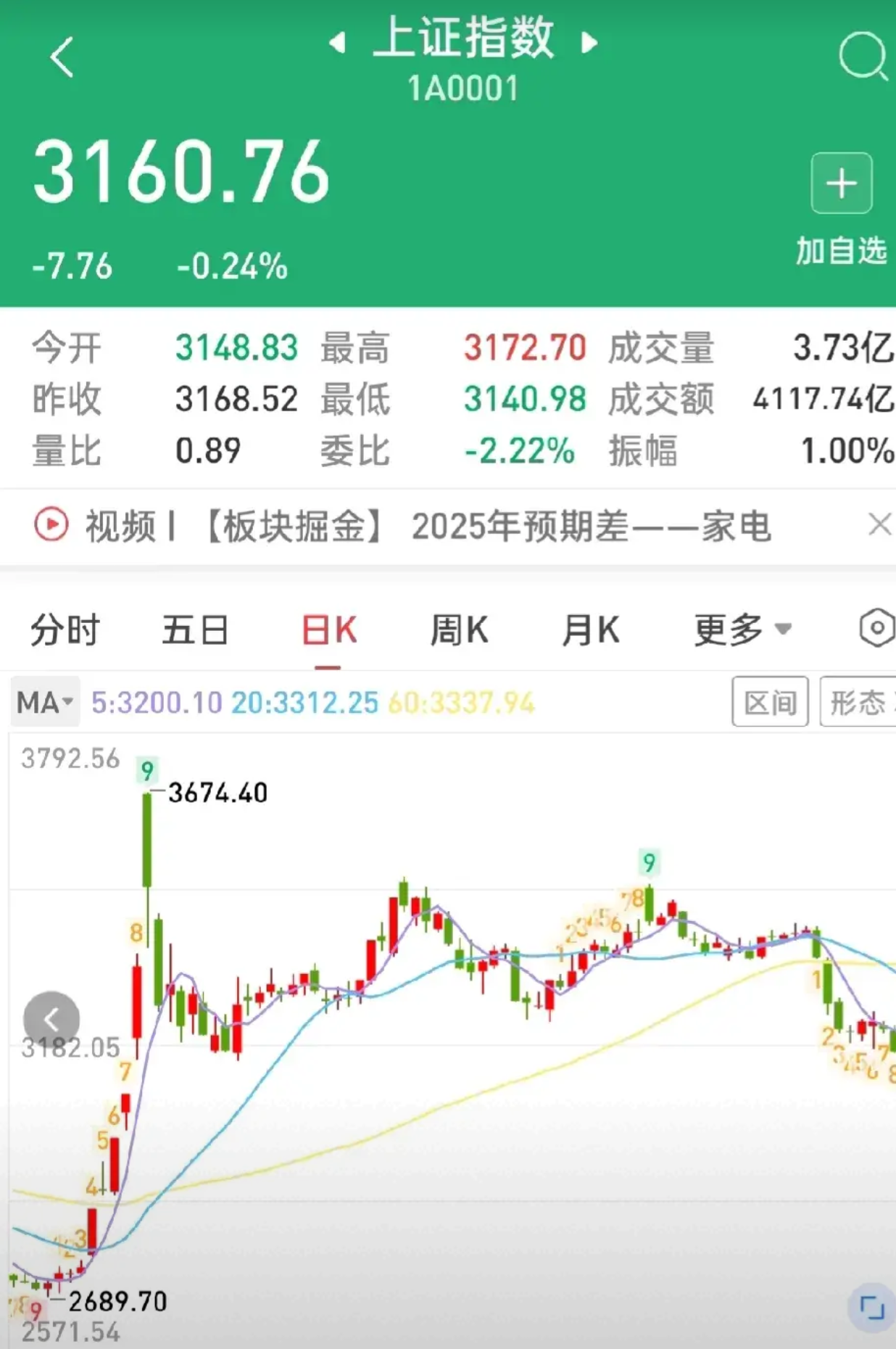Image resolution: width=896 pixels, height=1349 pixels.
Task: Open the chart settings gear icon
Action: [x=878, y=629]
